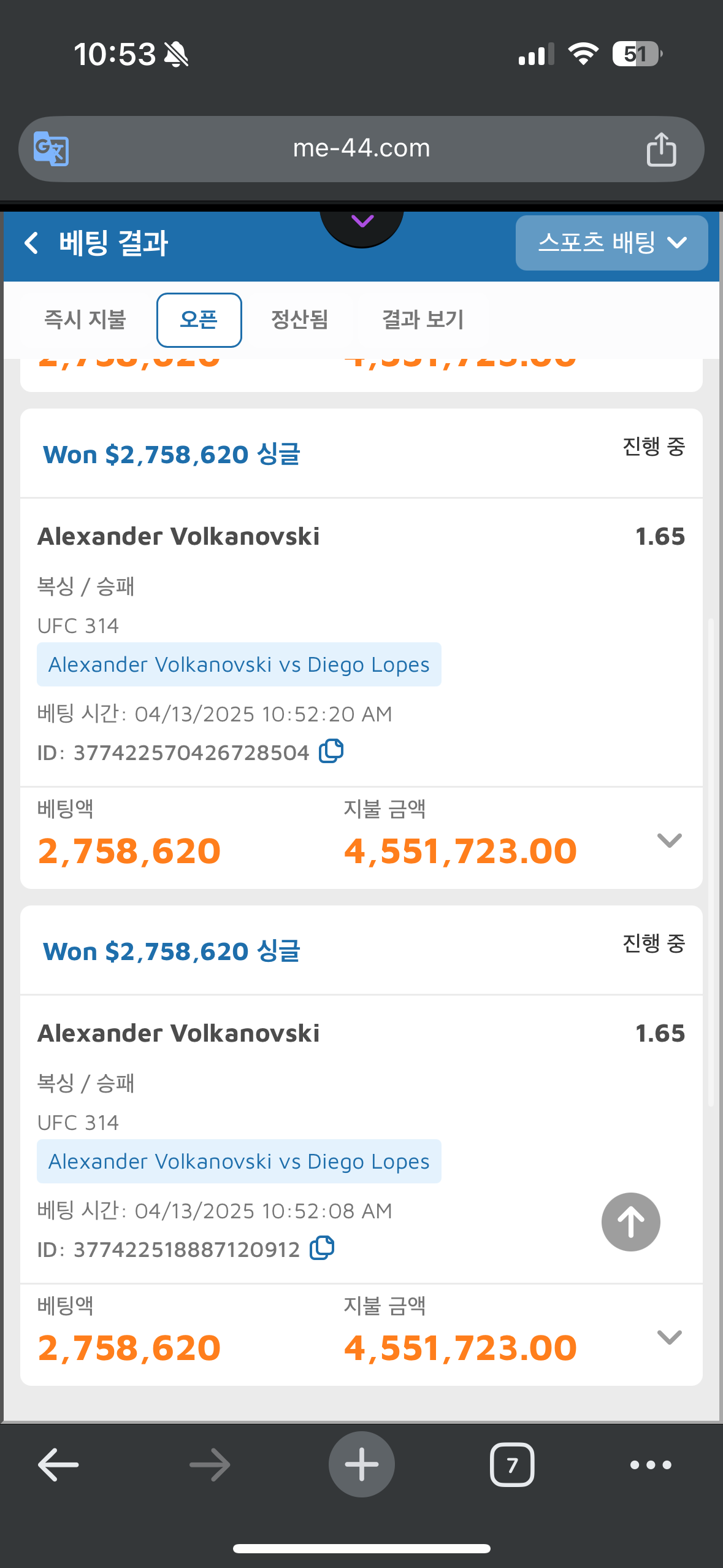The height and width of the screenshot is (1568, 723).
Task: Expand details of the 10:52:08 AM bet
Action: 669,1337
